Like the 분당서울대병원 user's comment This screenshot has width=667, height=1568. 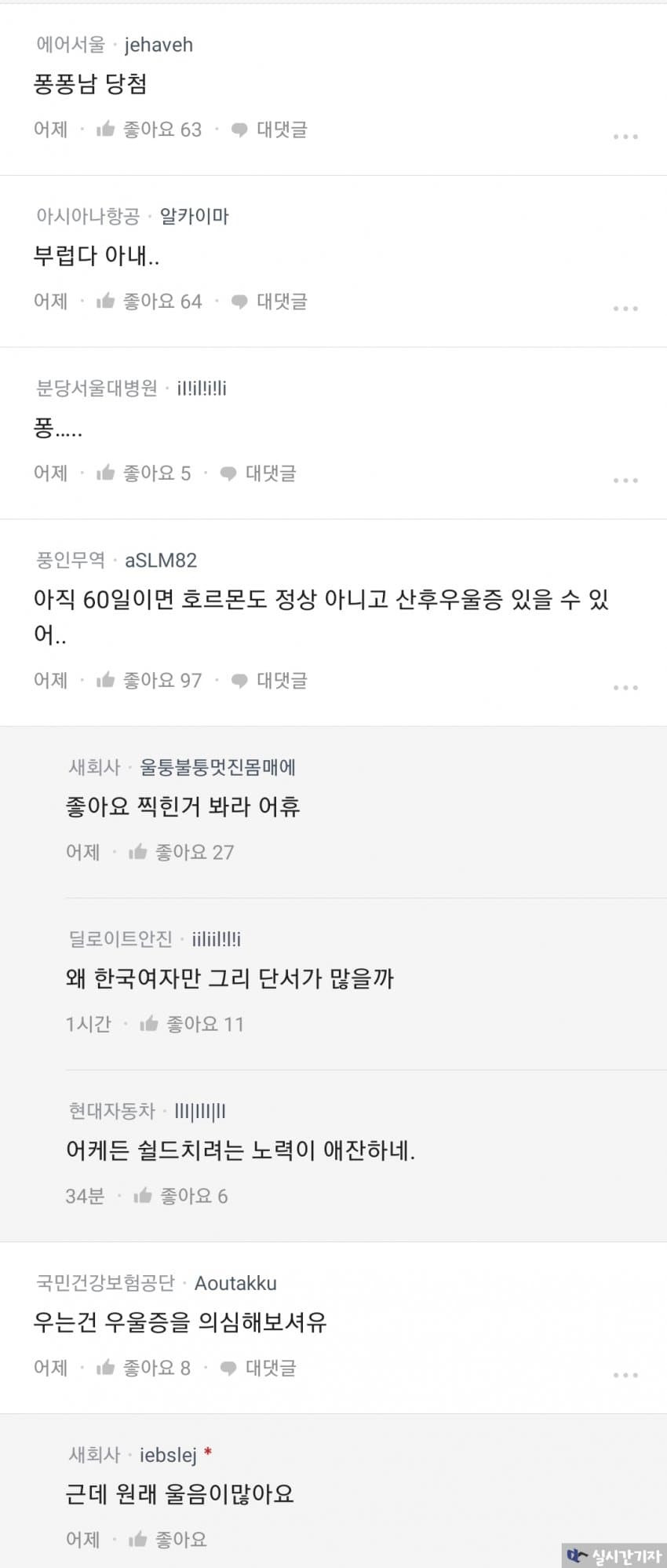[143, 473]
